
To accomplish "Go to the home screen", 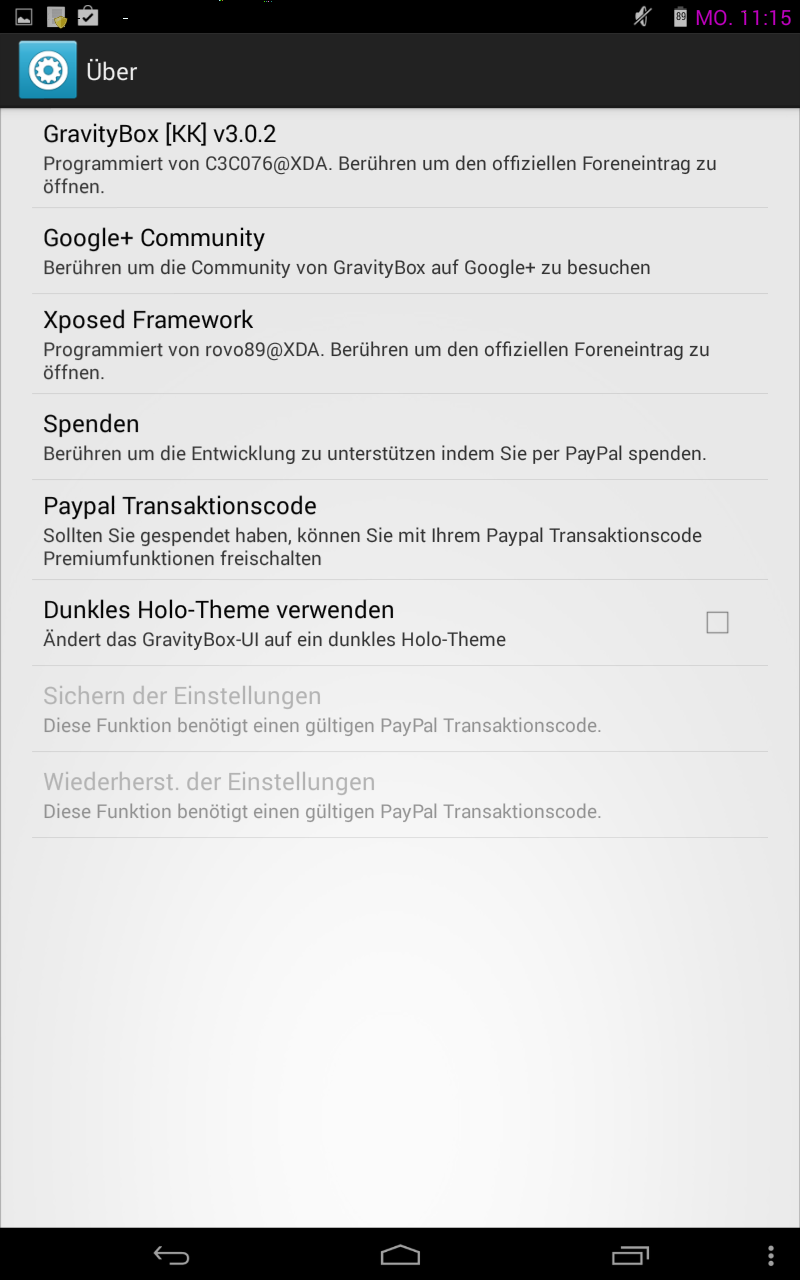I will point(400,1255).
